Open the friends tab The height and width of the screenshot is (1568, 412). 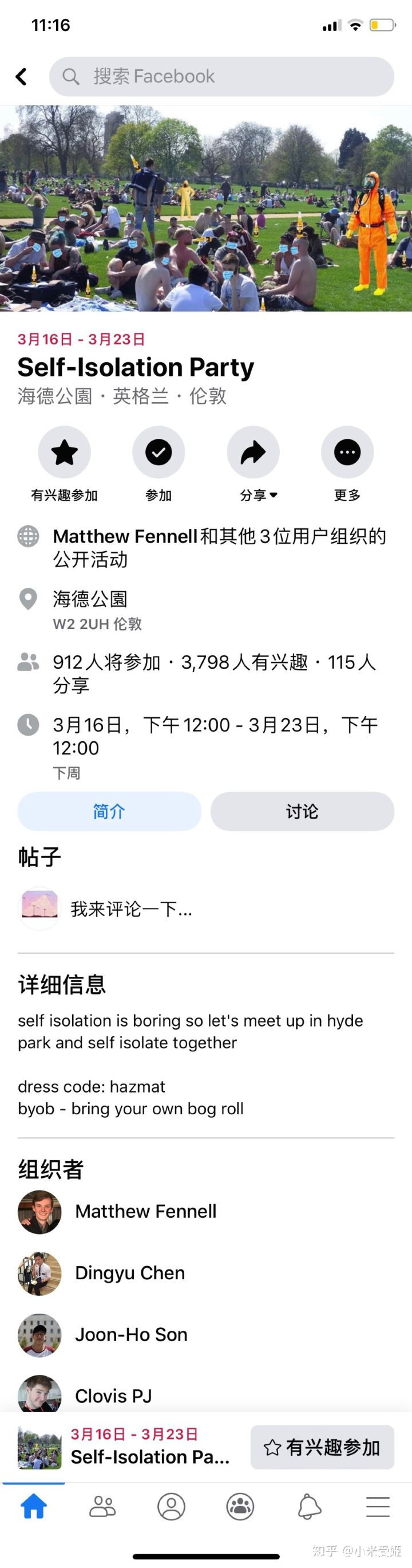pyautogui.click(x=102, y=1507)
